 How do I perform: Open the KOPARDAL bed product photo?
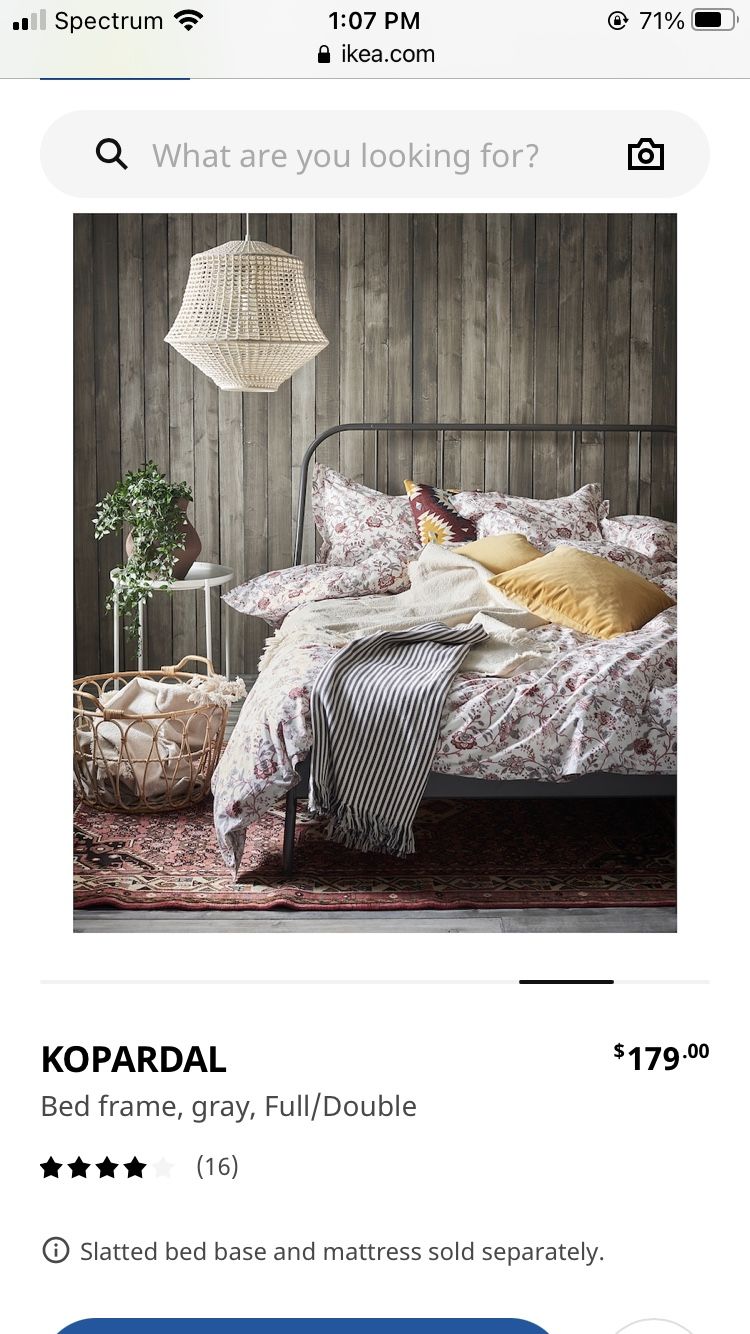[x=375, y=572]
